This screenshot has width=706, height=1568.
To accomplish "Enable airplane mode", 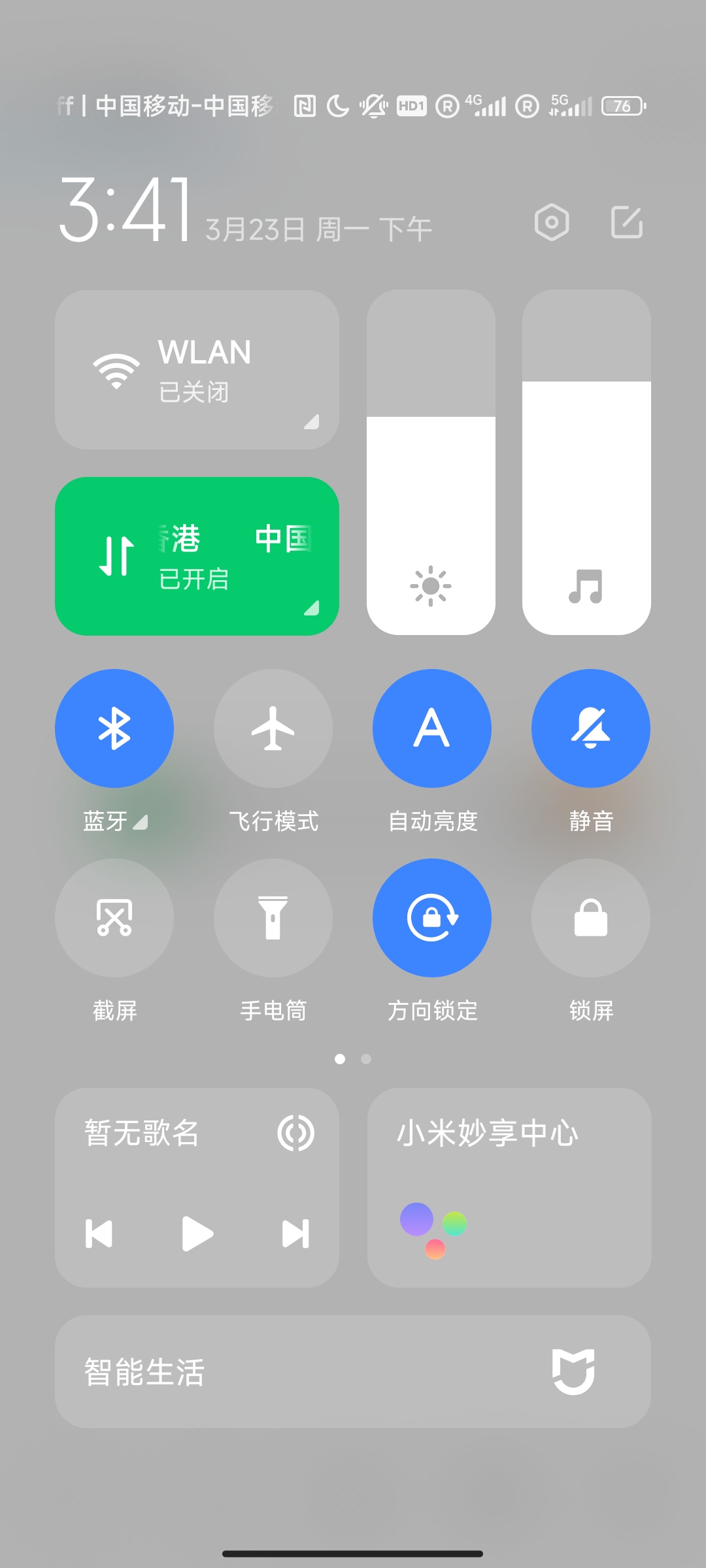I will pos(273,728).
